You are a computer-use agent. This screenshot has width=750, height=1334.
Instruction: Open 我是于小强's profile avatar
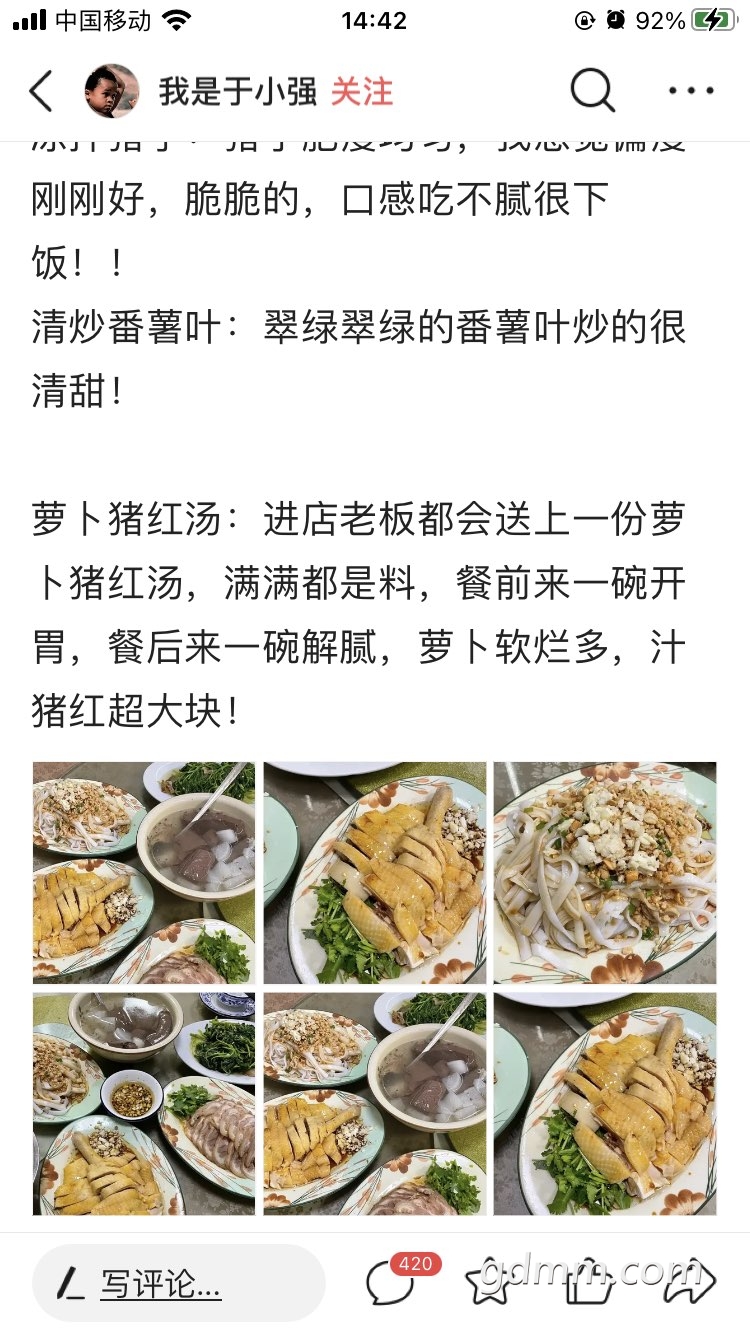tap(112, 92)
